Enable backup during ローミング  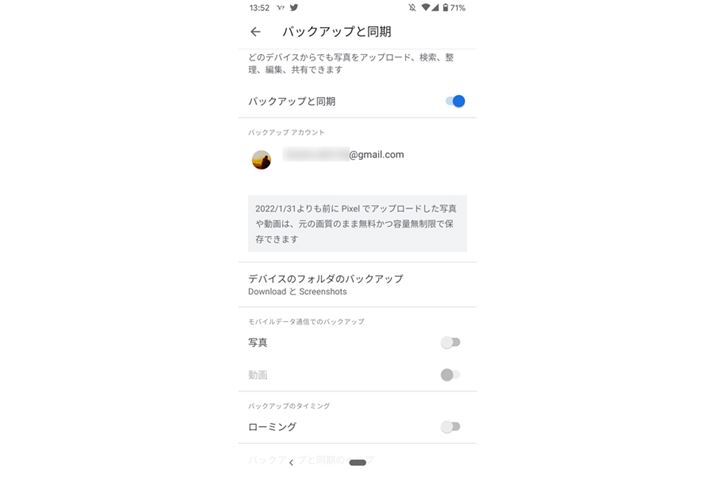pos(450,427)
